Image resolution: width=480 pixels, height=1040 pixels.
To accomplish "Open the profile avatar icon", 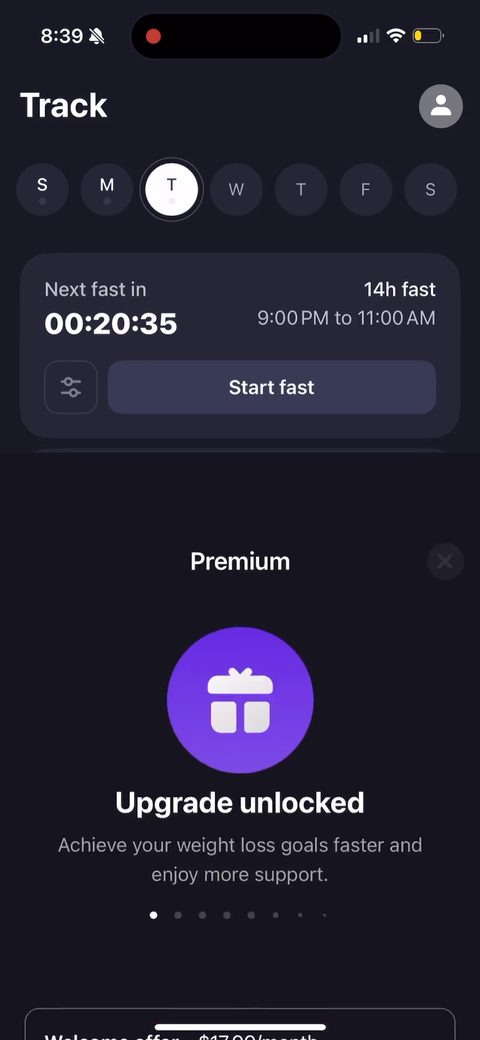I will [x=441, y=106].
